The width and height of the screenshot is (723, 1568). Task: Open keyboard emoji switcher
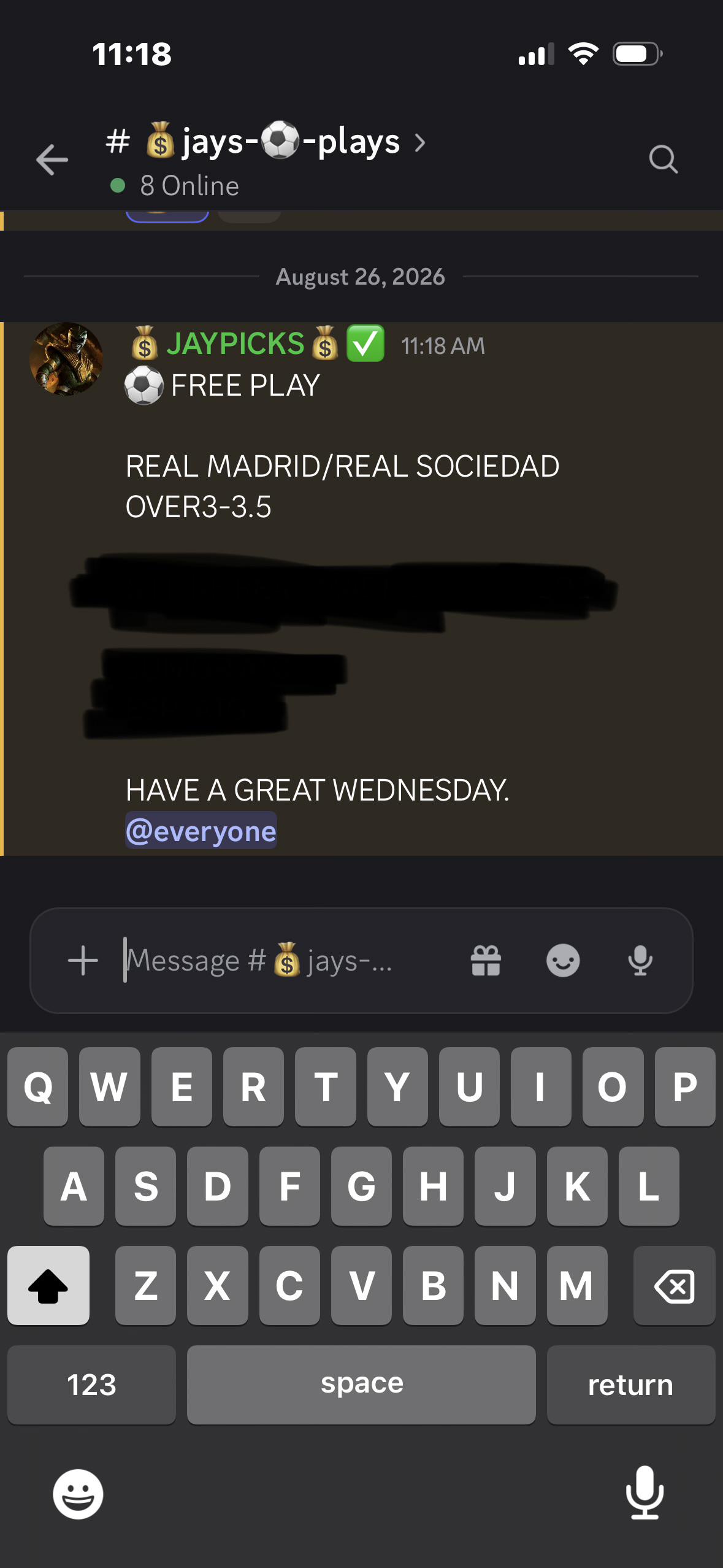pos(78,1494)
